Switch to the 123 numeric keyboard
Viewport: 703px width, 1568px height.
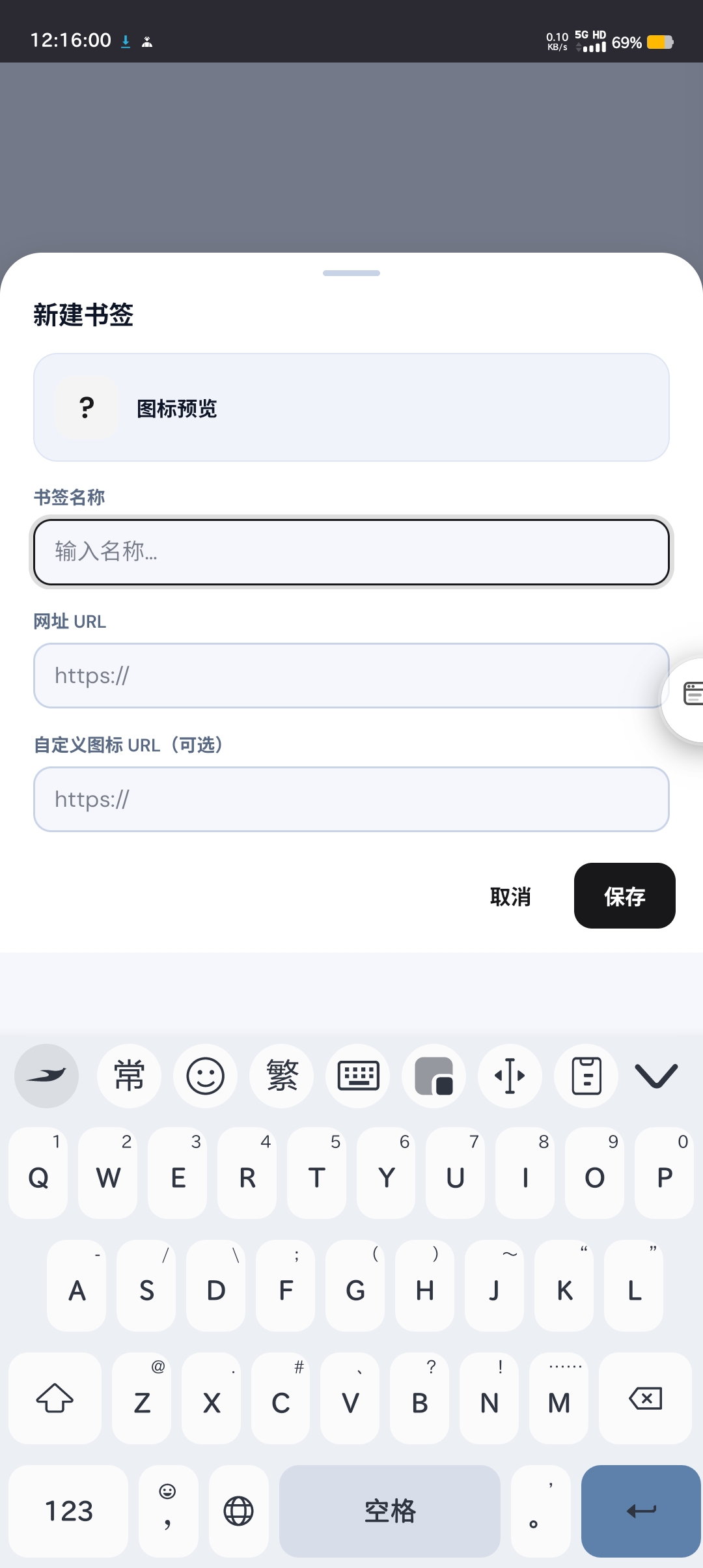(68, 1511)
